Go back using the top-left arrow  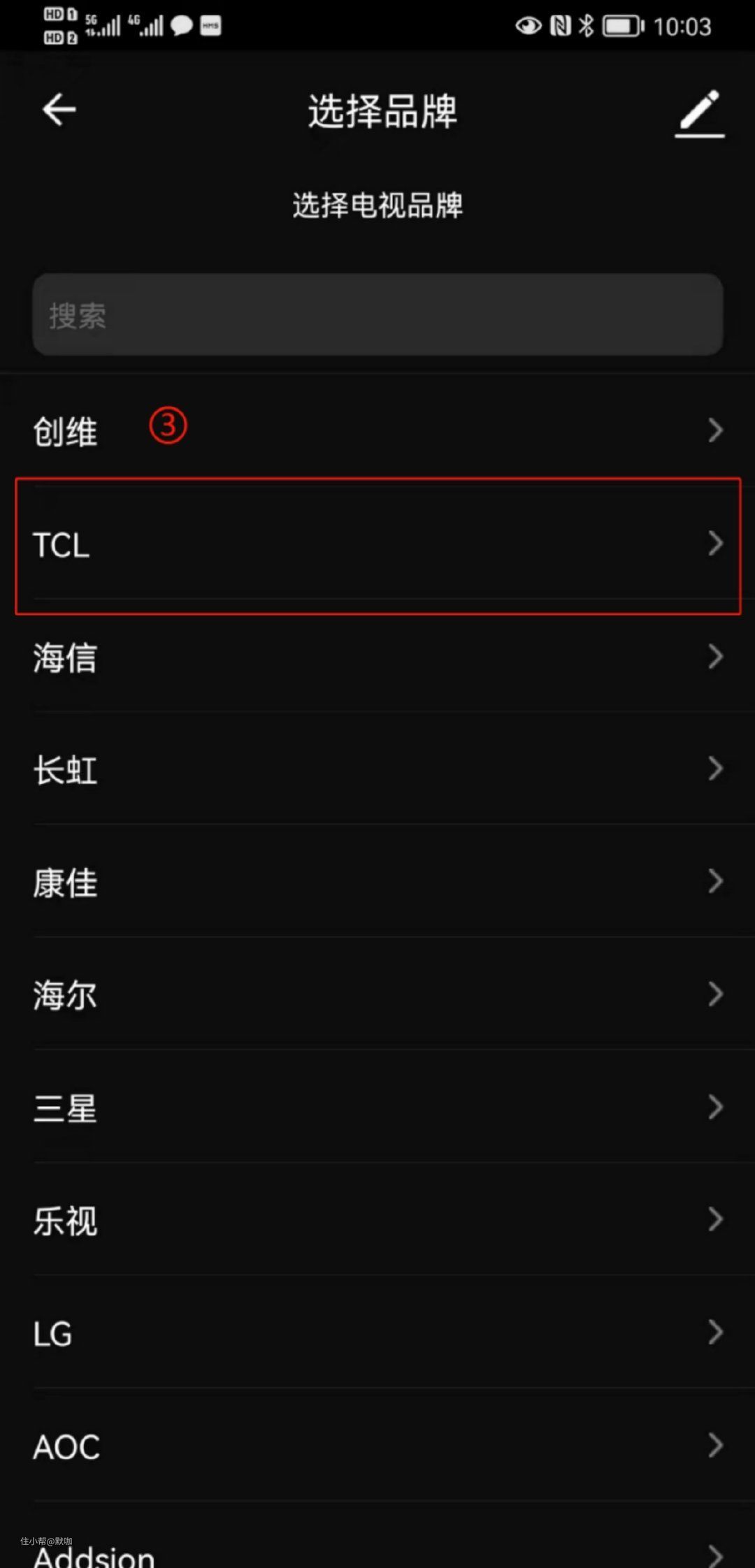[x=59, y=110]
